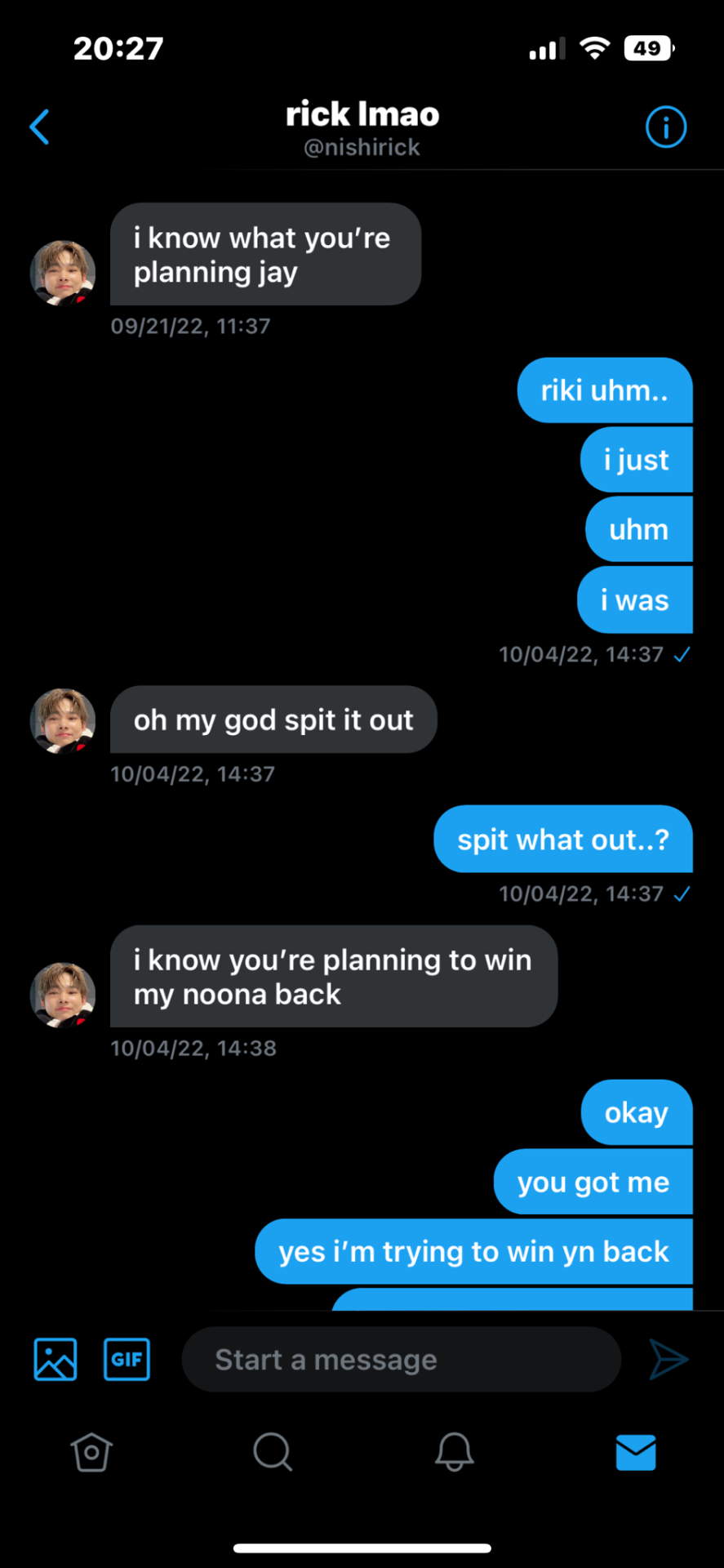Viewport: 724px width, 1568px height.
Task: Attach a photo to the message
Action: (x=56, y=1359)
